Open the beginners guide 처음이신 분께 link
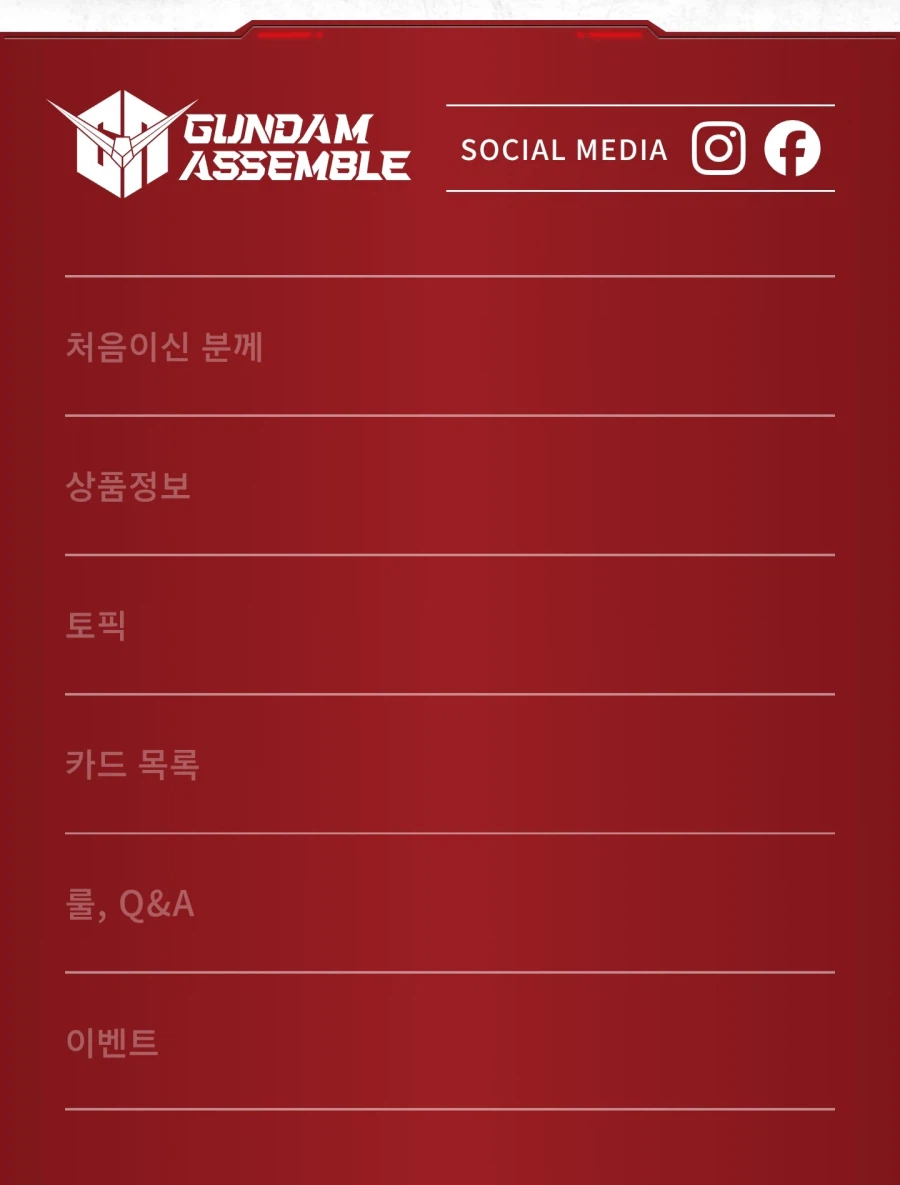Screen dimensions: 900x1185 click(163, 347)
